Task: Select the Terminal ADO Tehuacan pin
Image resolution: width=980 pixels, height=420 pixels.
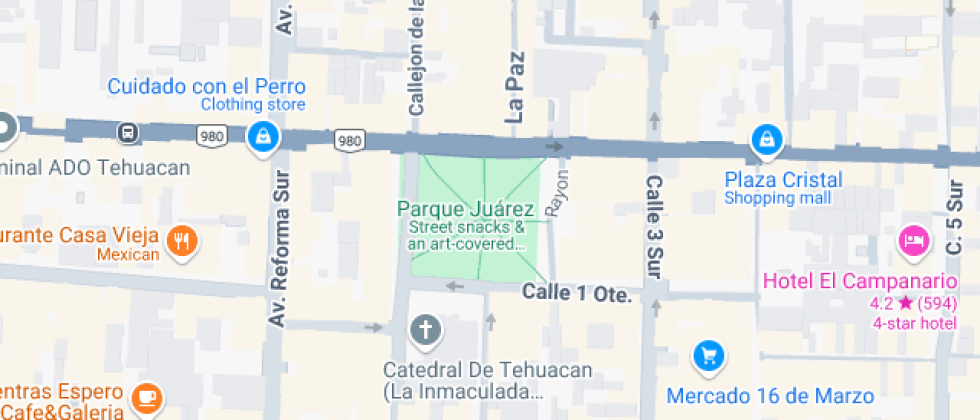Action: pos(6,128)
